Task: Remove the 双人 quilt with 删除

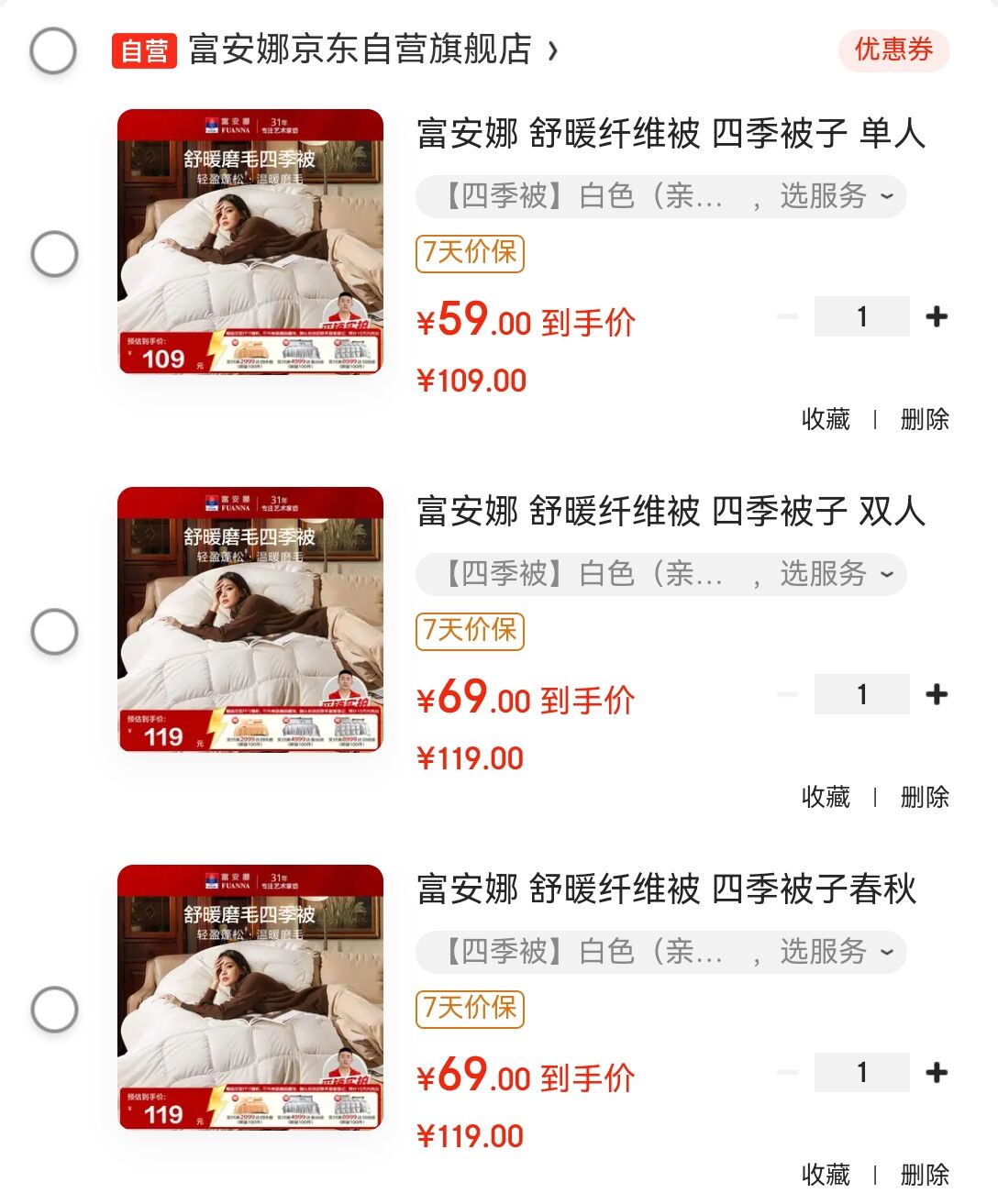Action: (925, 798)
